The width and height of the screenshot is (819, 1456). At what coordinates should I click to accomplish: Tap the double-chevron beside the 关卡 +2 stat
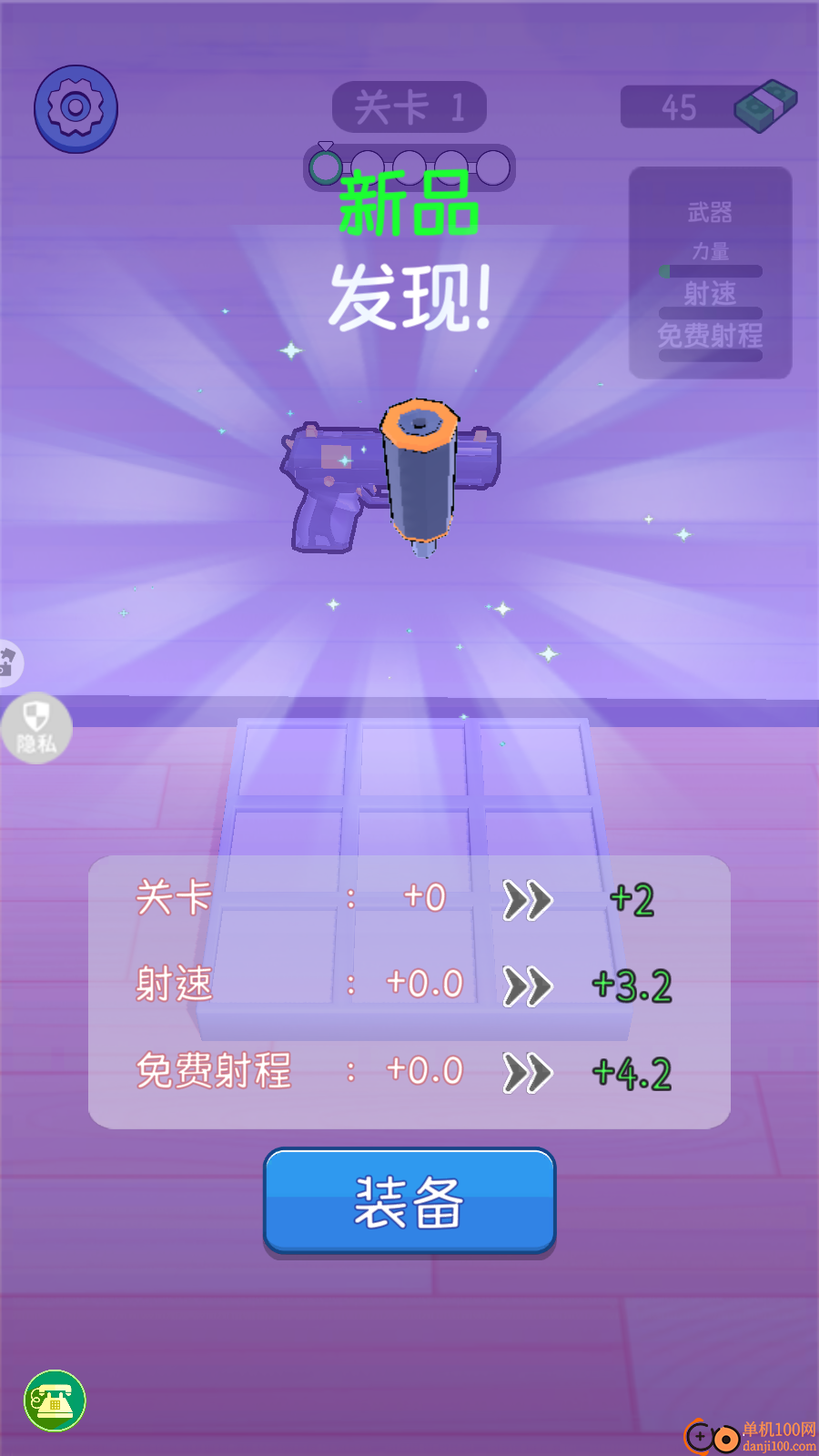526,900
